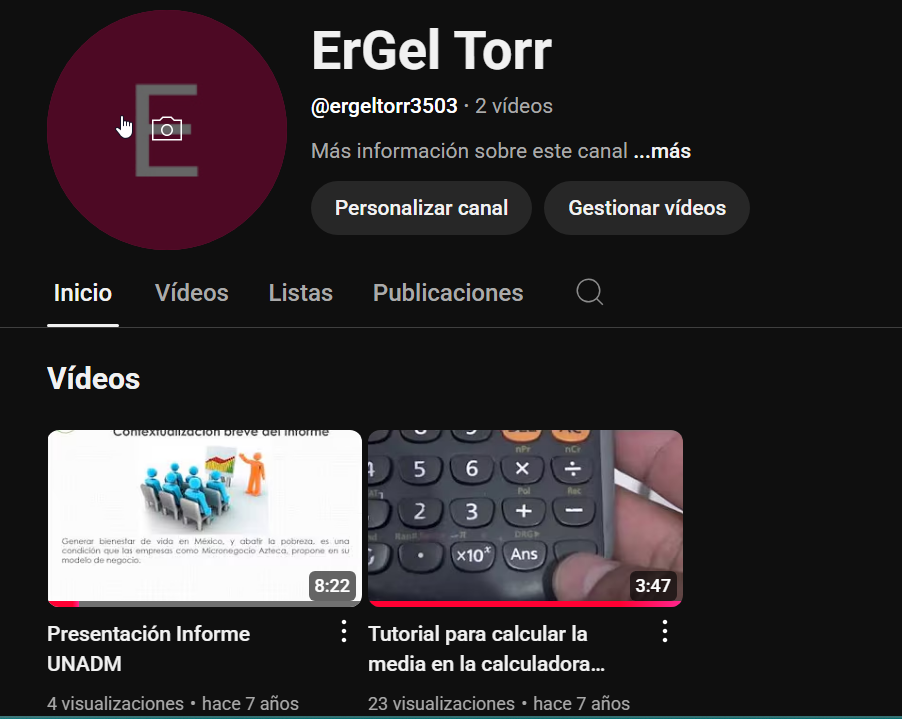
Task: Play Presentación Informe UNADM video
Action: click(x=205, y=518)
